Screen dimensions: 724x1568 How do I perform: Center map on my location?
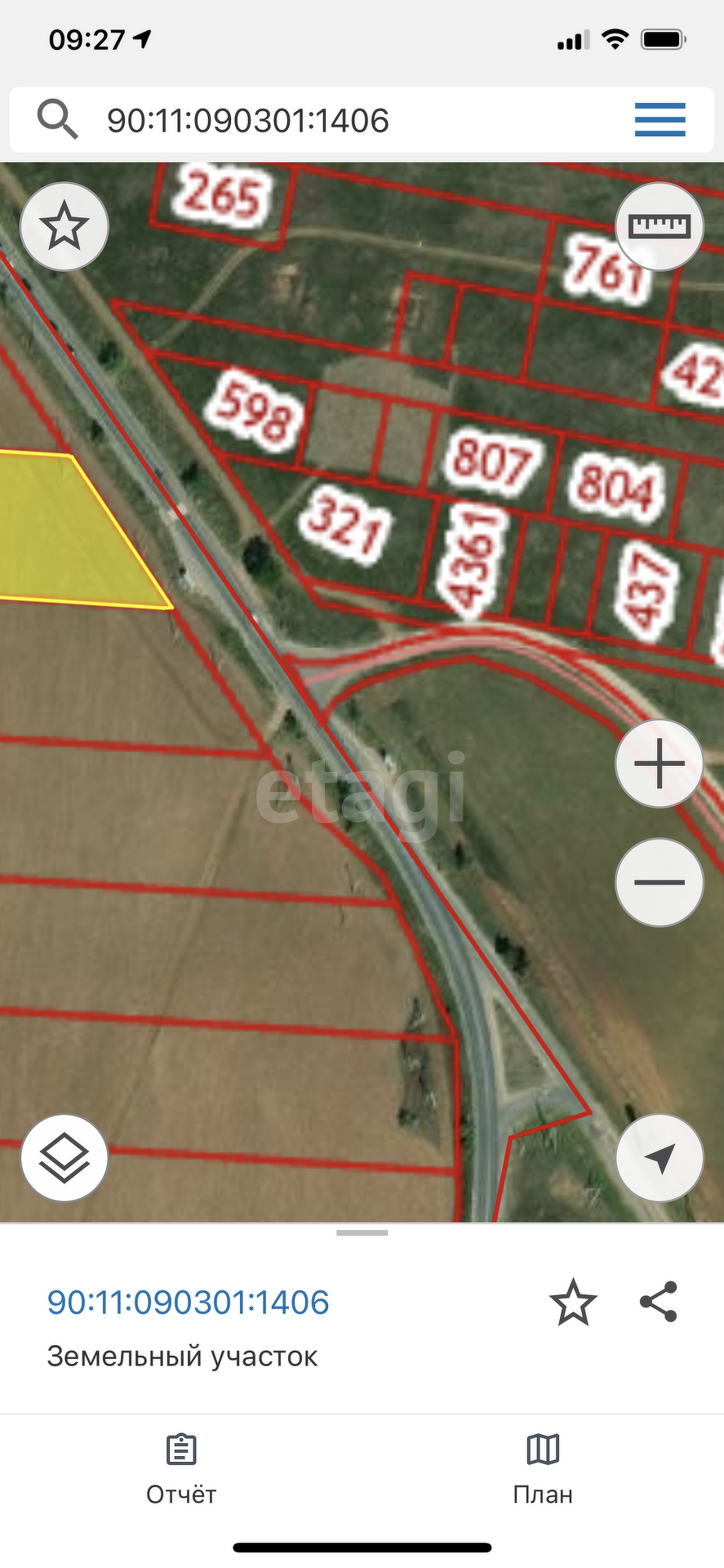tap(659, 1157)
